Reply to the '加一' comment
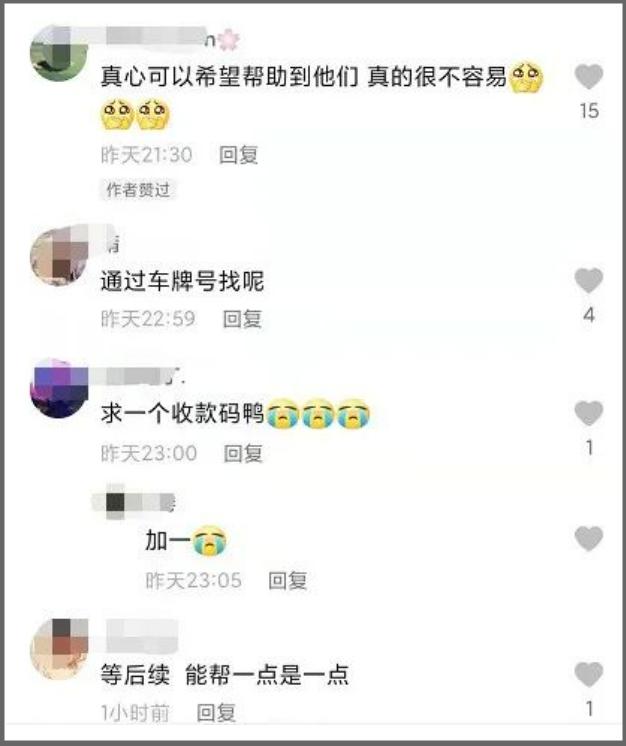 287,580
